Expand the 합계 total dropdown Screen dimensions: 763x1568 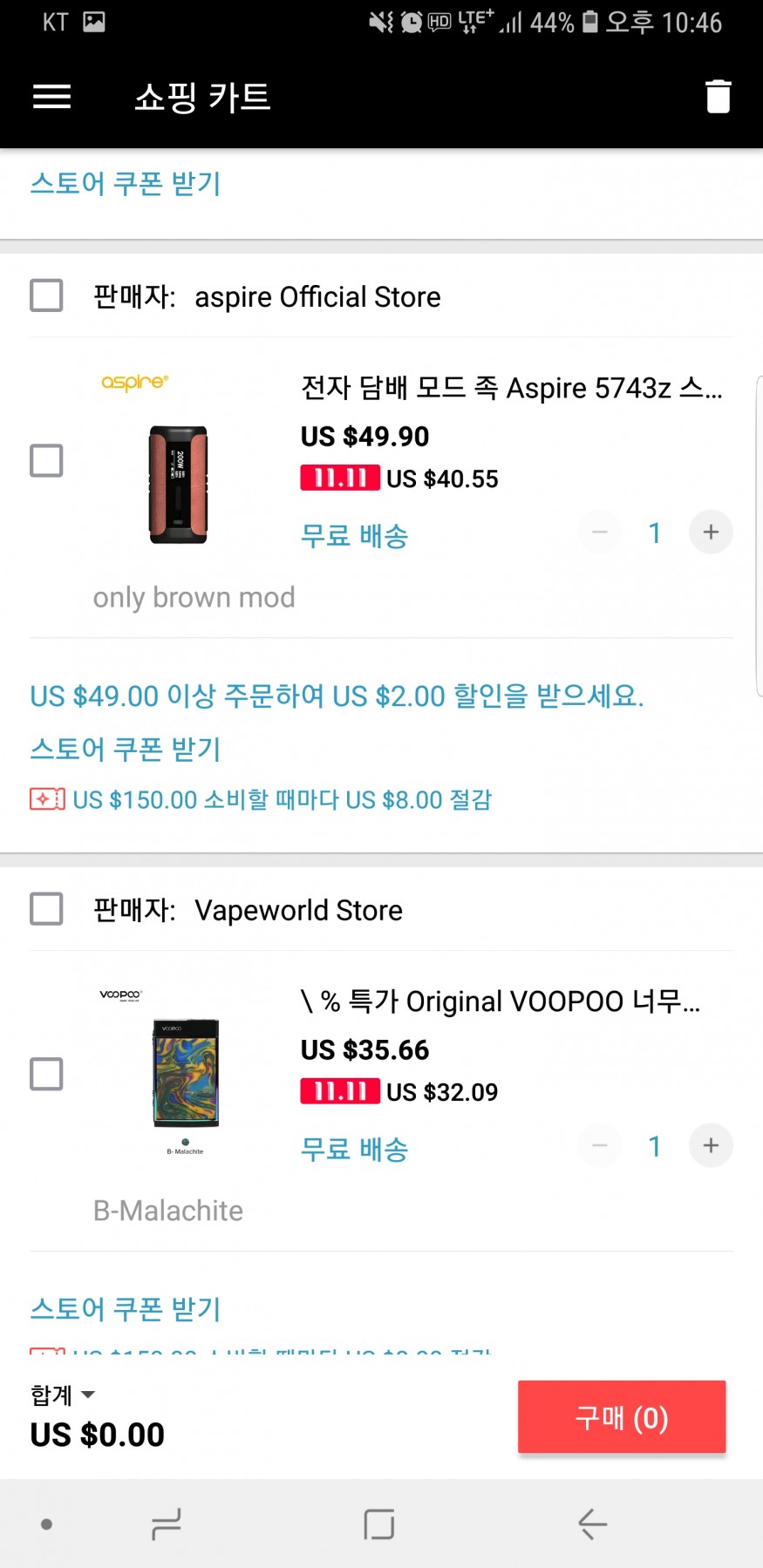63,1395
